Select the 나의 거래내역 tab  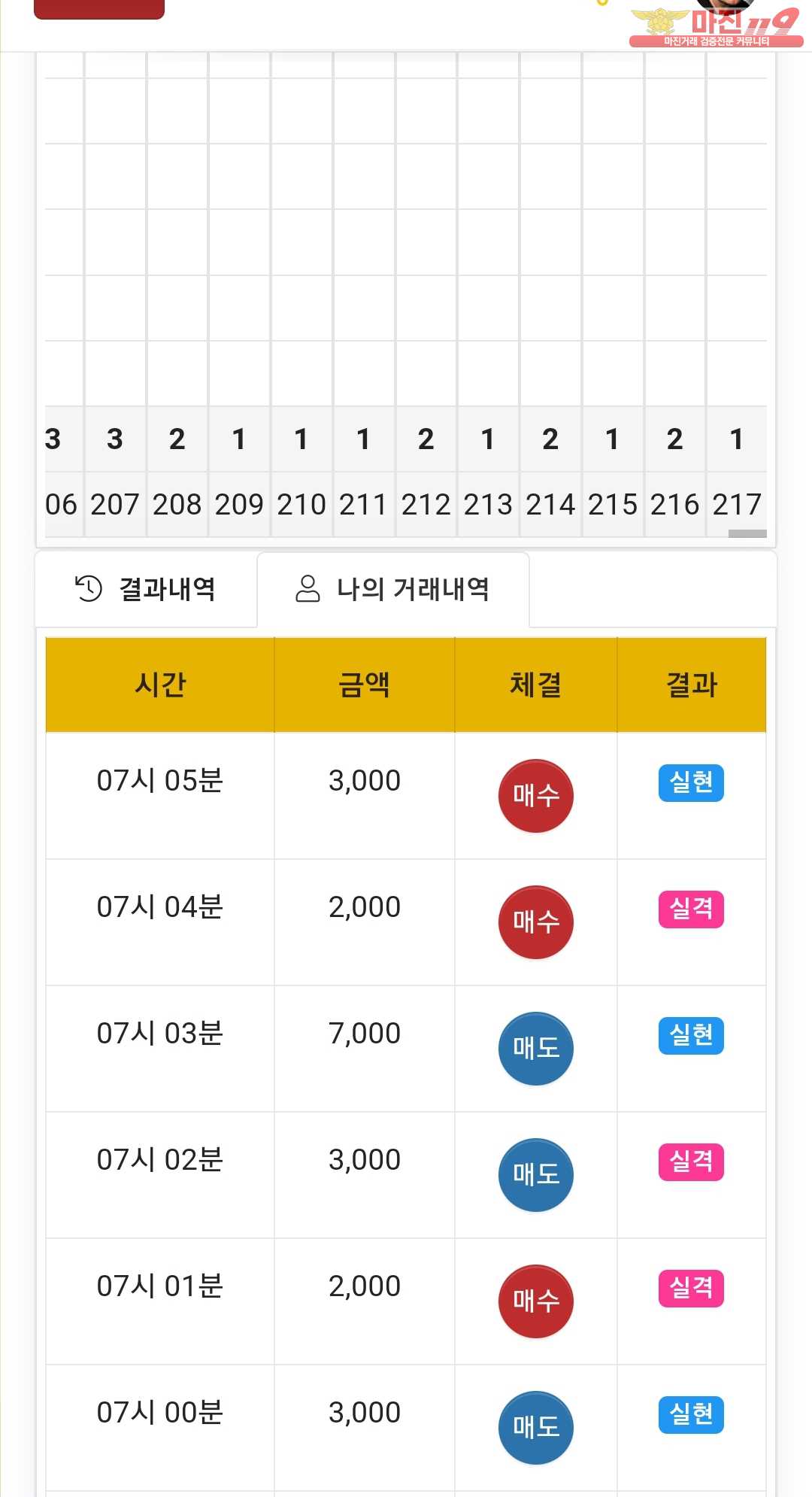pos(392,589)
